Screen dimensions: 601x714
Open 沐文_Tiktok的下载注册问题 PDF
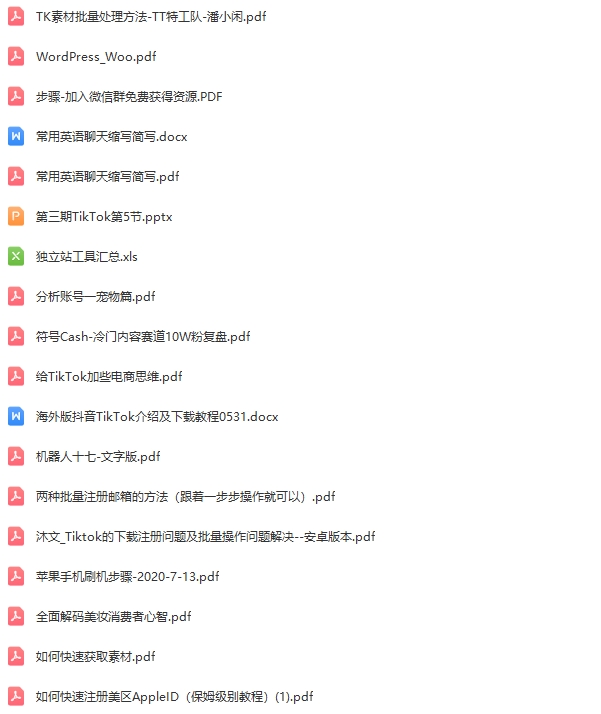(205, 537)
